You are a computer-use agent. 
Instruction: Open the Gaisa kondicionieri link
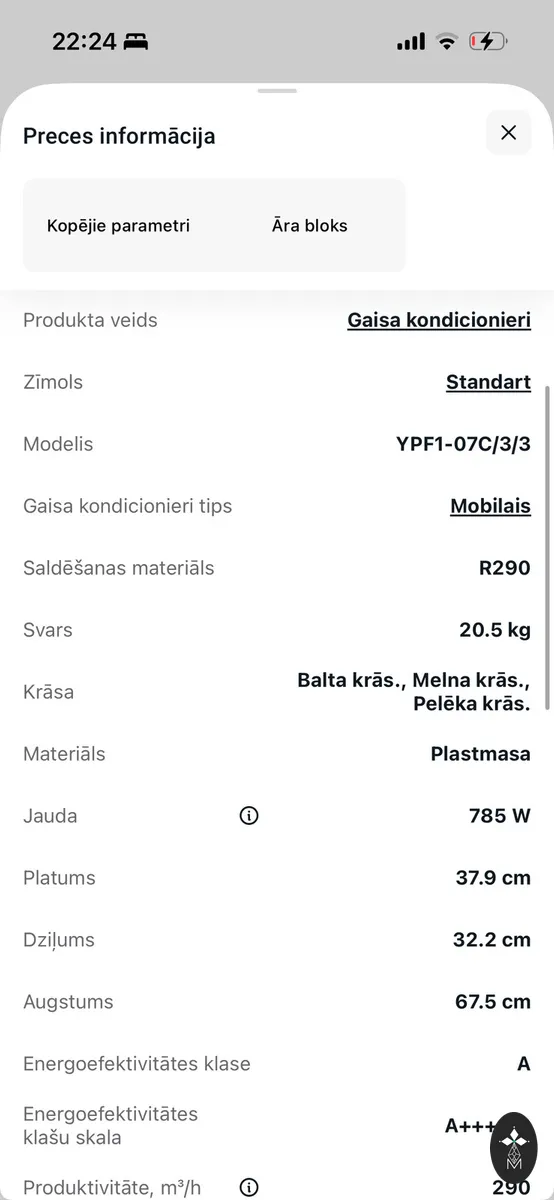pos(439,320)
